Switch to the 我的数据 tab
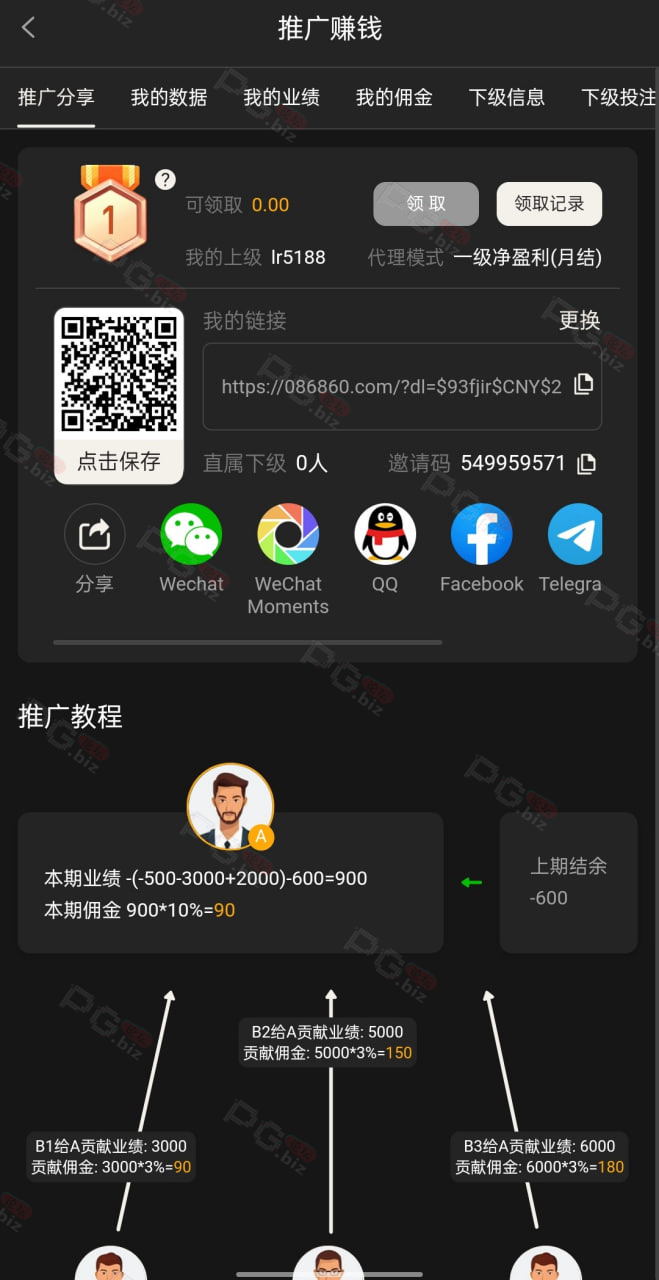Image resolution: width=659 pixels, height=1280 pixels. pyautogui.click(x=169, y=97)
